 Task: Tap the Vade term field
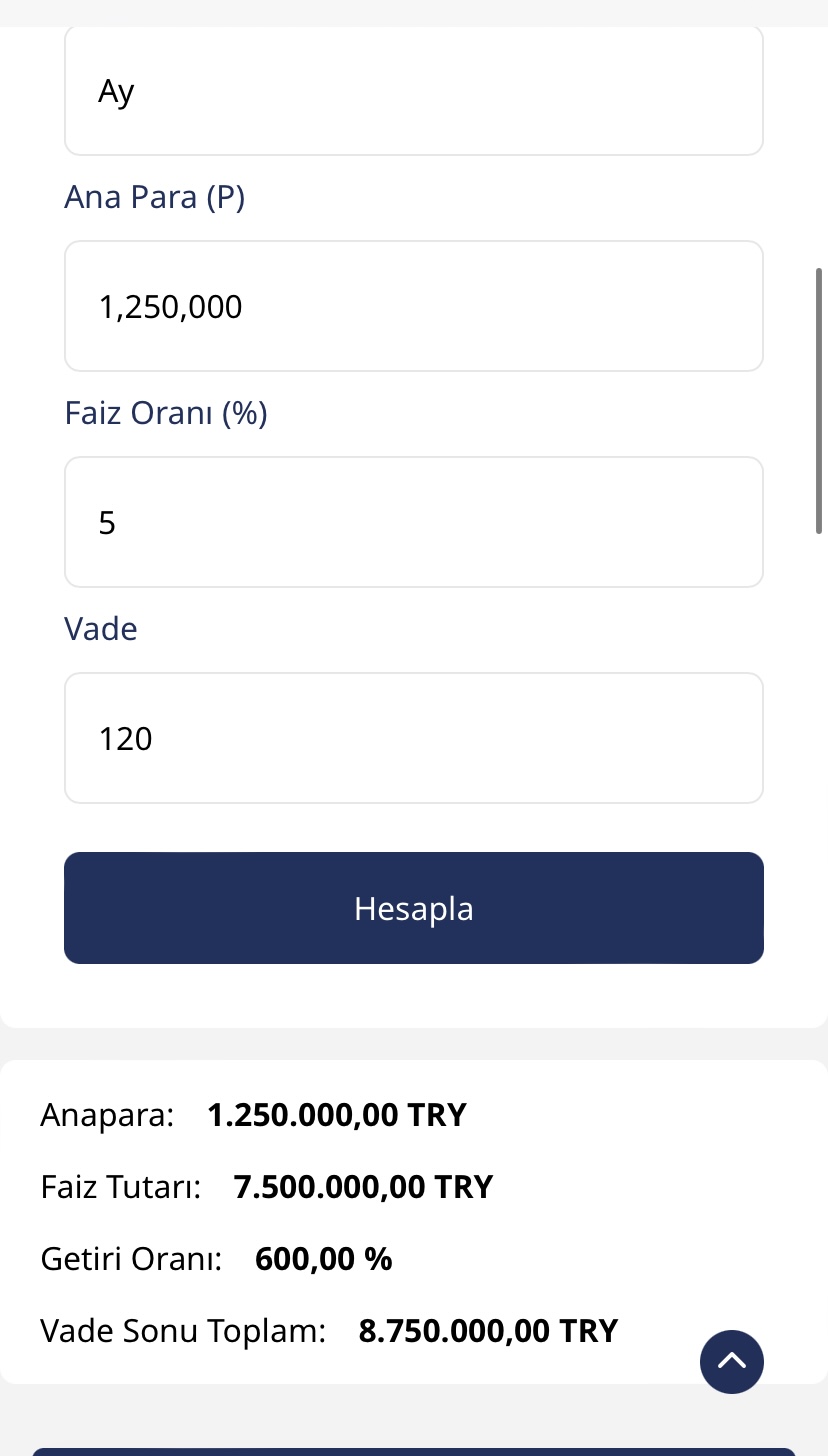click(x=413, y=738)
